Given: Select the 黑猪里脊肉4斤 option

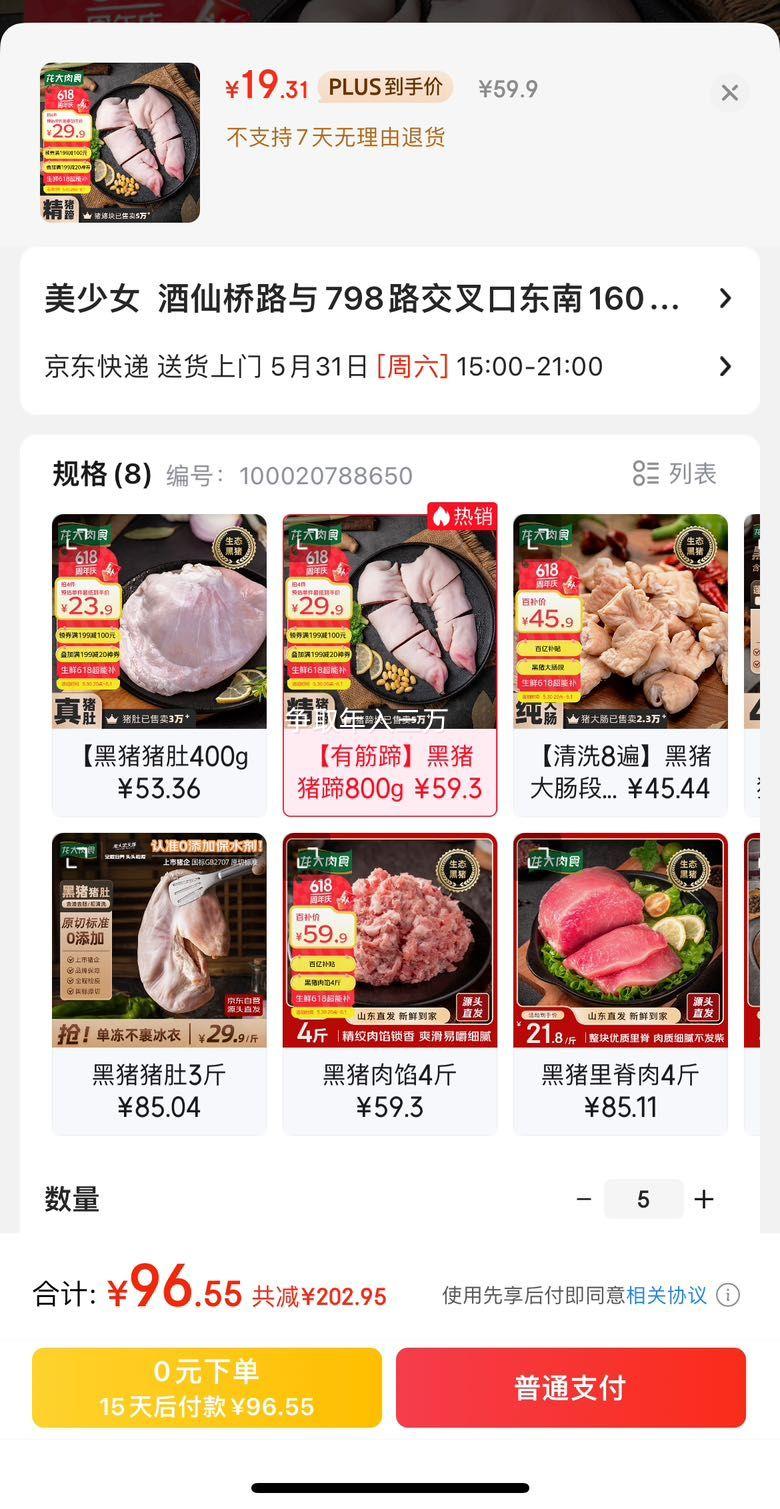Looking at the screenshot, I should [620, 983].
